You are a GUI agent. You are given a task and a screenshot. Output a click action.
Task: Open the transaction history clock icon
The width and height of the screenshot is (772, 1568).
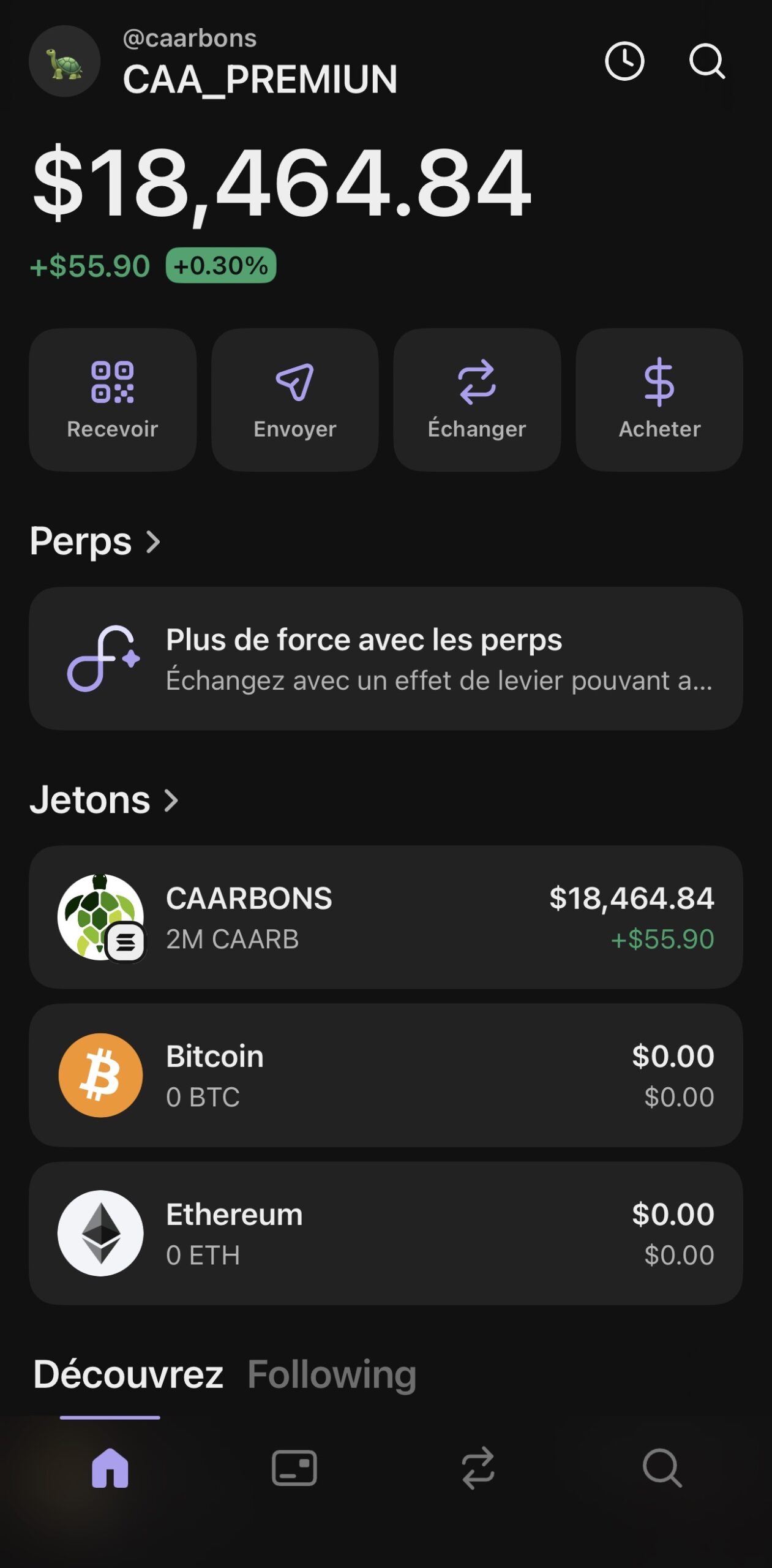(x=624, y=61)
